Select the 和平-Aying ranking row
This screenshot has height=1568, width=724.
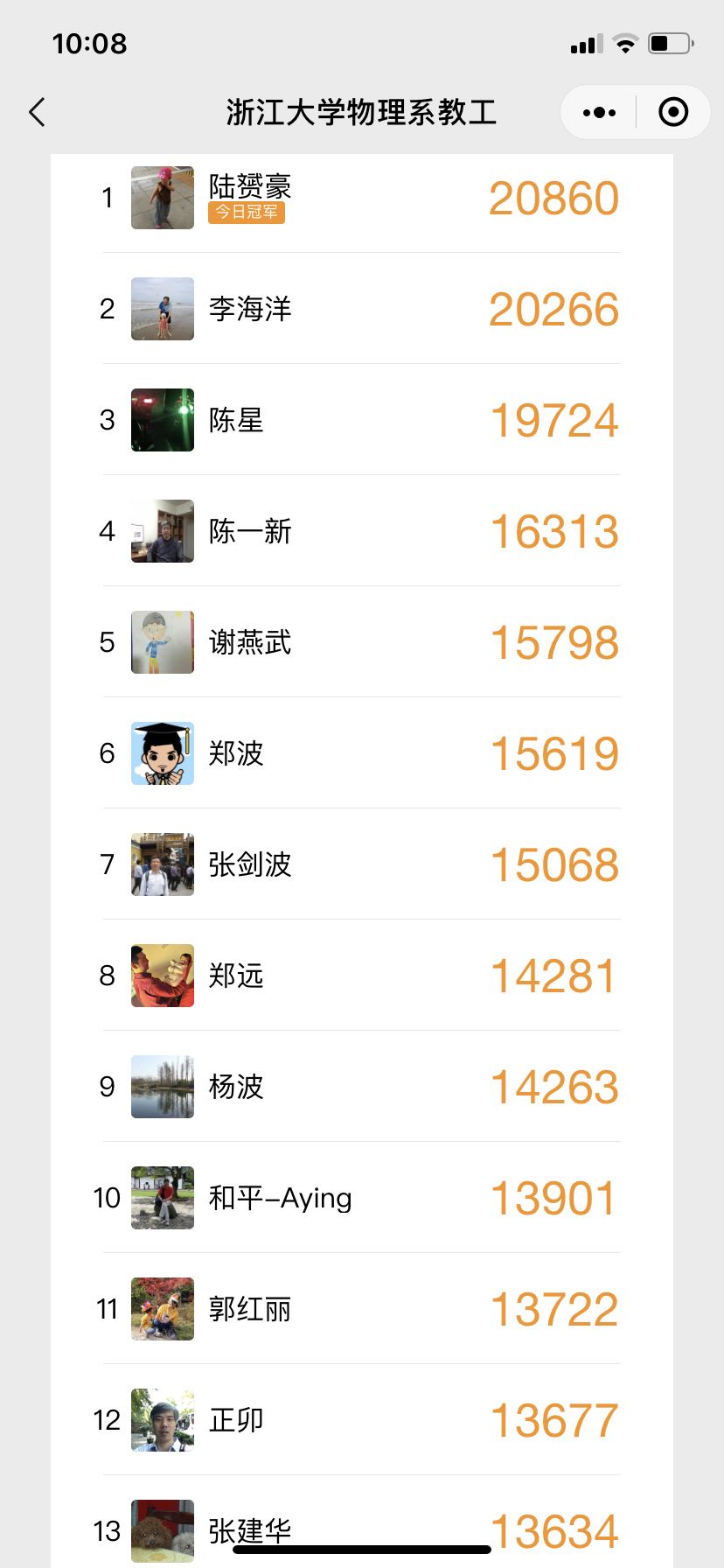pos(361,1198)
